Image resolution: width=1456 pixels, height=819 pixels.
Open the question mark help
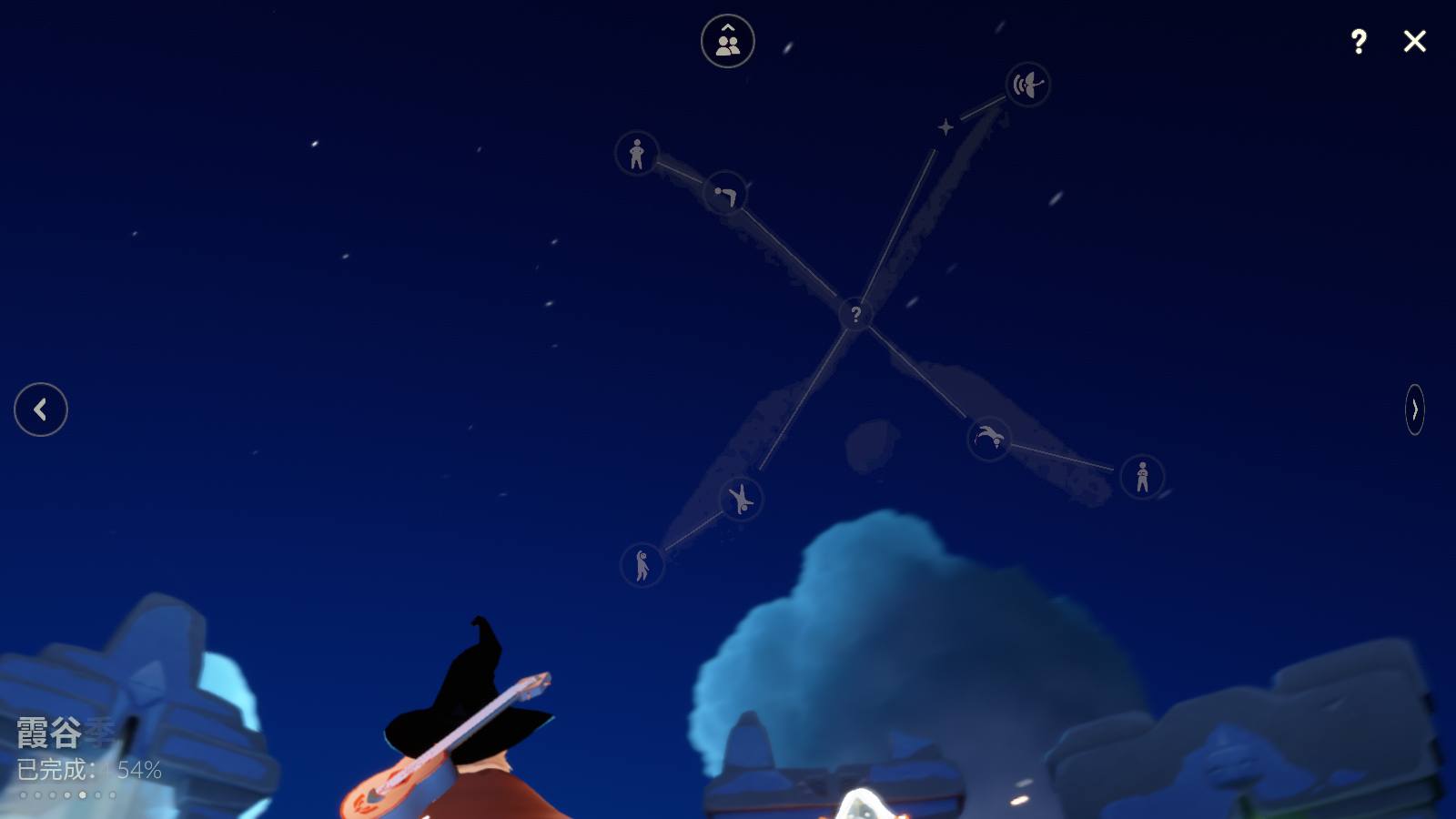click(x=1358, y=41)
